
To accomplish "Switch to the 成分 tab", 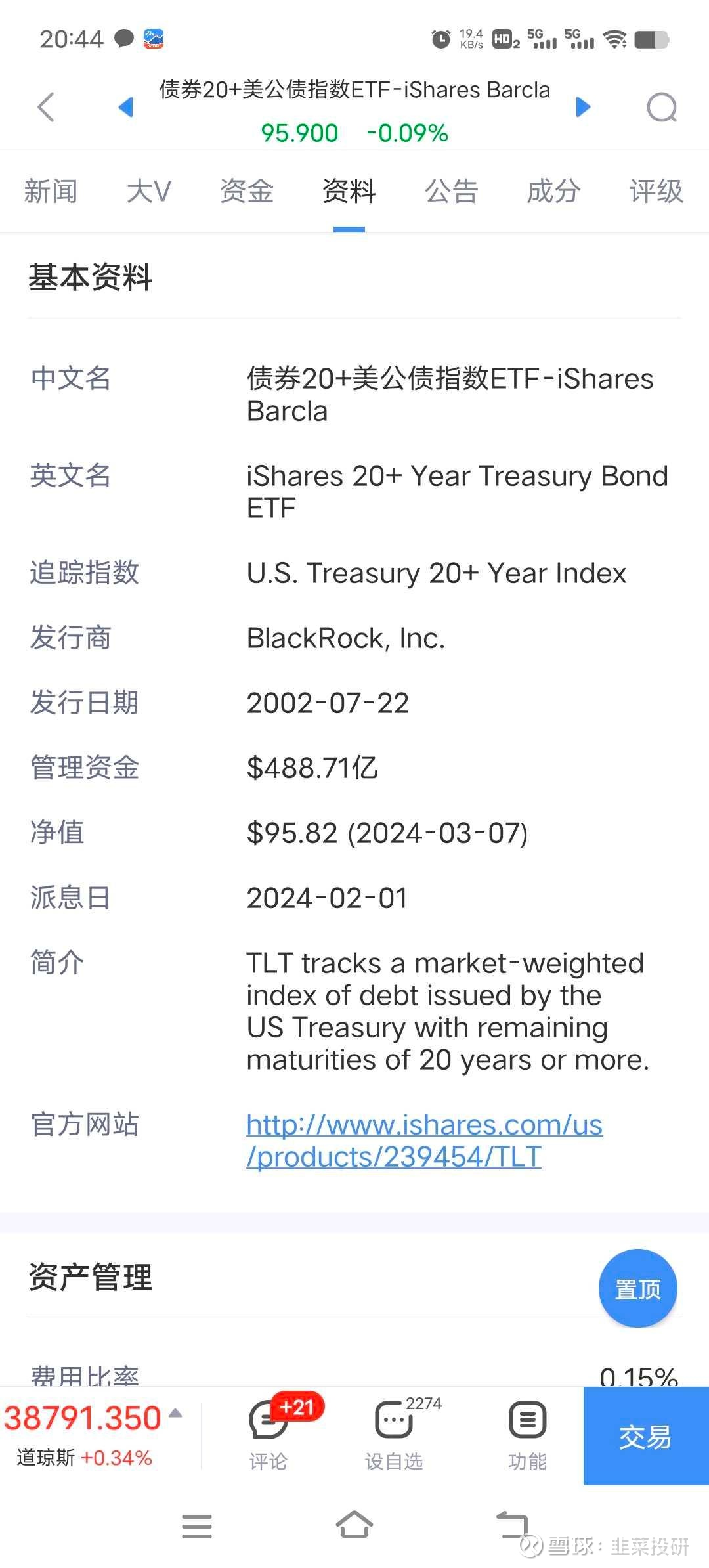I will [553, 191].
